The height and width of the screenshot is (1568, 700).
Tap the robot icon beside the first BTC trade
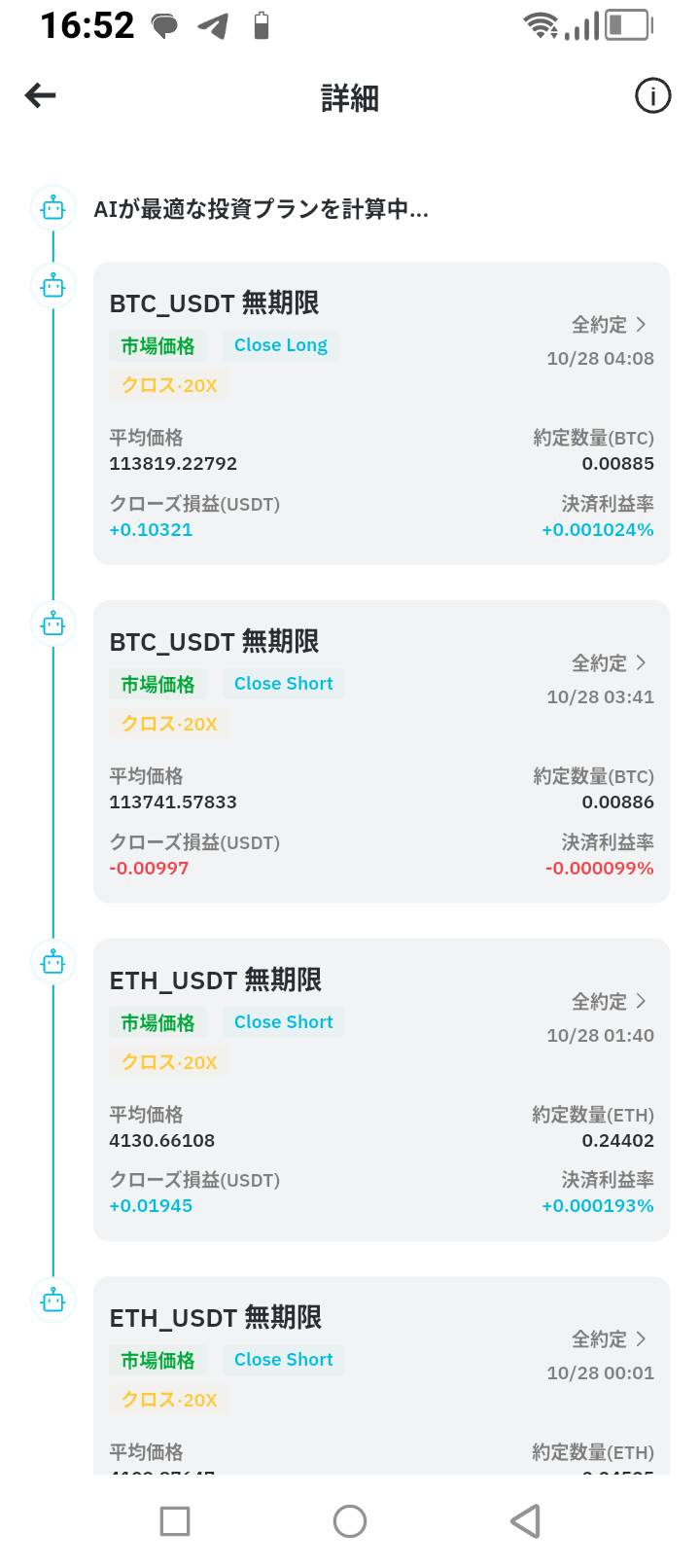52,285
